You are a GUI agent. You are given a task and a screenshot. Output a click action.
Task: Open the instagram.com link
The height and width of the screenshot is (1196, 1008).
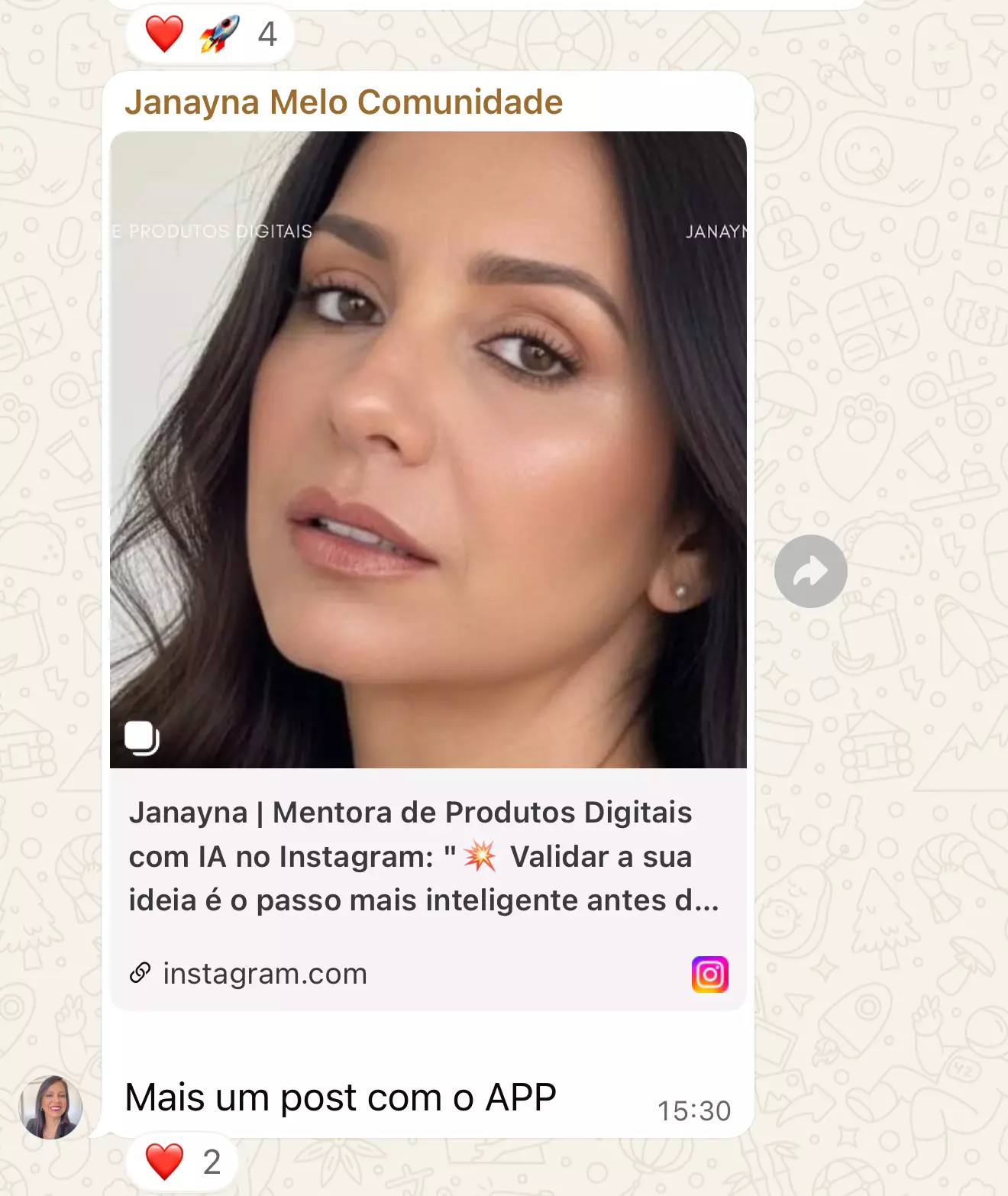tap(264, 974)
